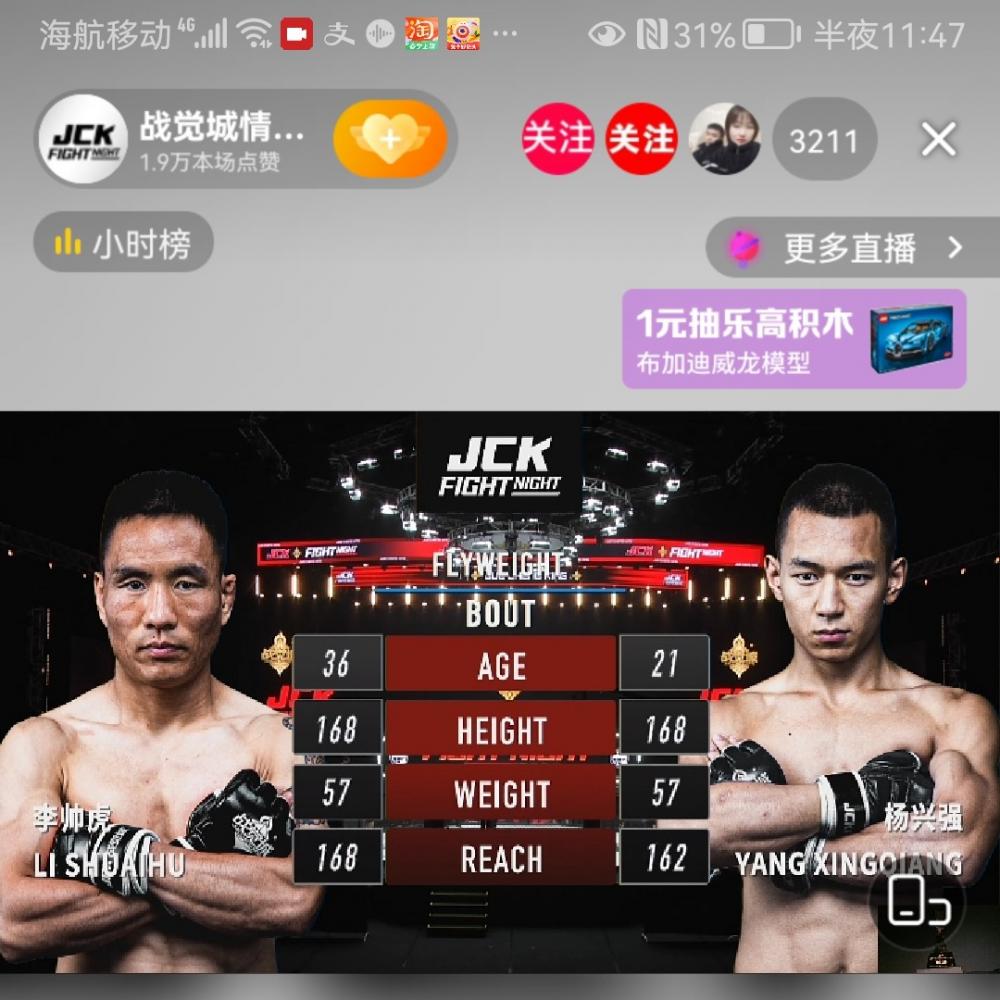The height and width of the screenshot is (1000, 1000).
Task: View the 3211 online viewers list
Action: 824,140
